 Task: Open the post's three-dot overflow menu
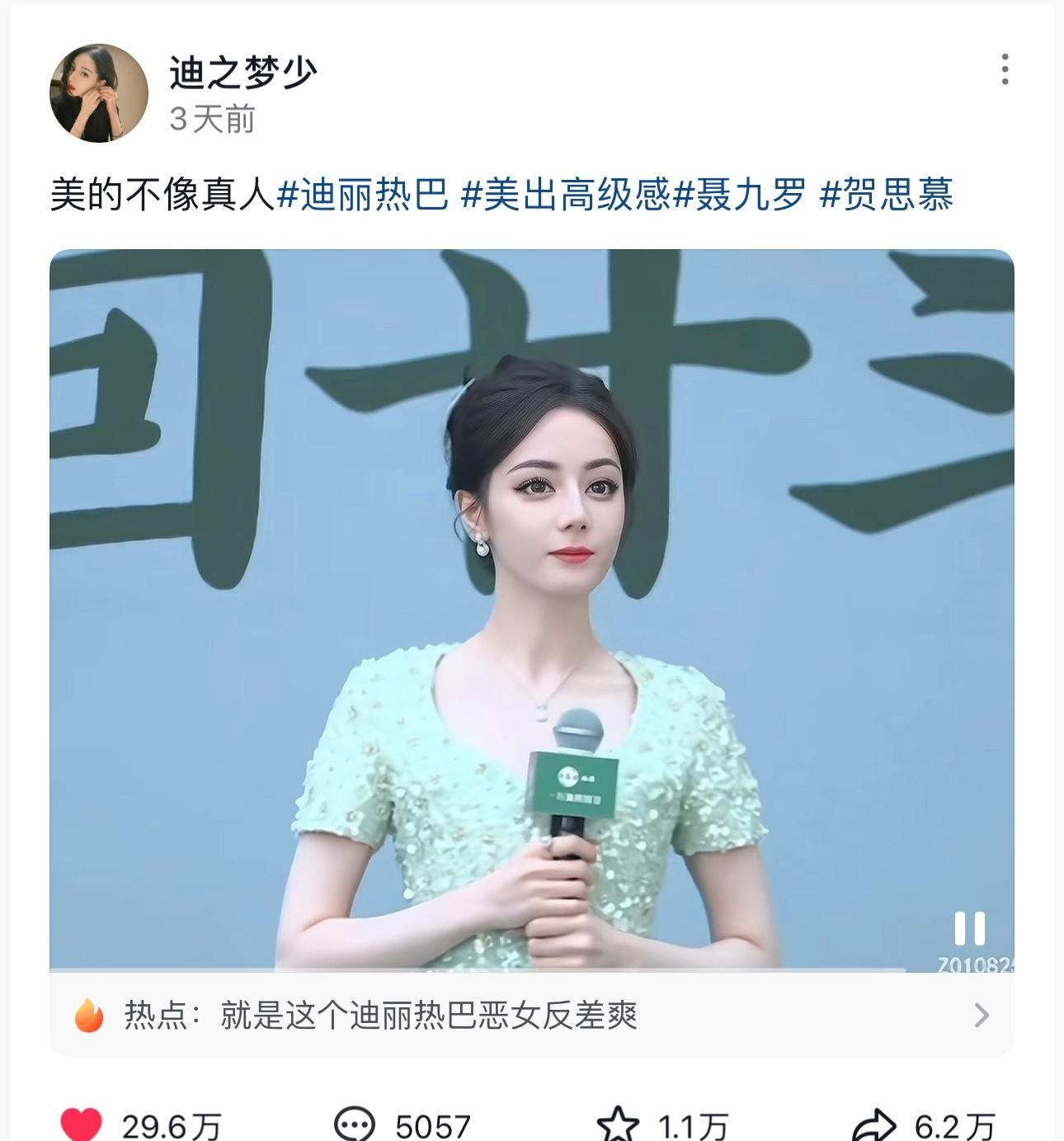click(x=1004, y=69)
